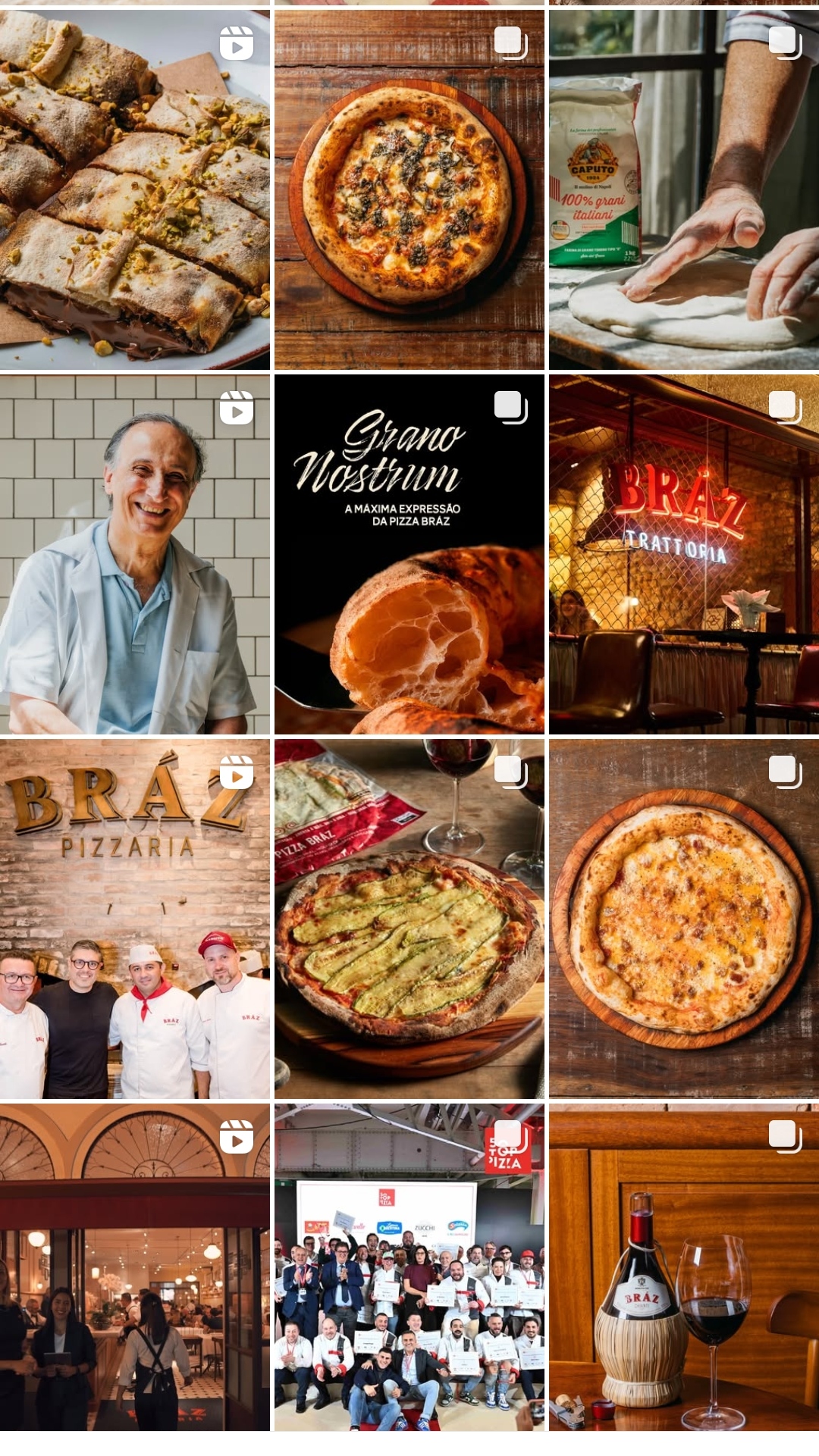
Task: Open the Caputo flour dough-stretching post
Action: tap(683, 189)
